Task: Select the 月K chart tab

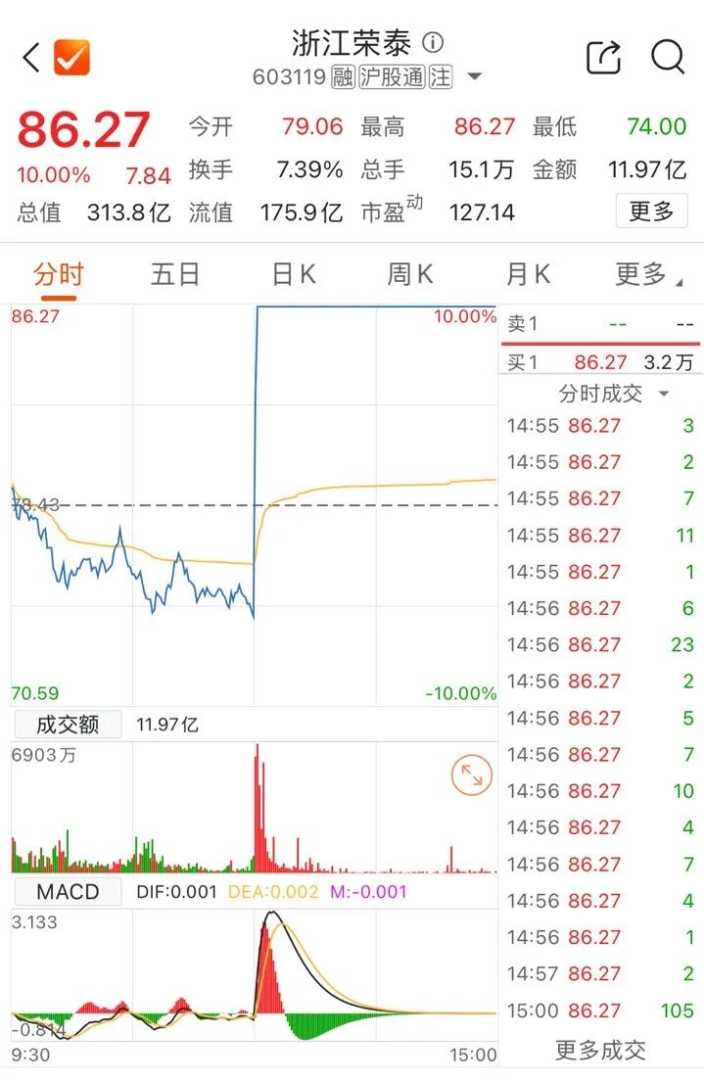Action: point(528,274)
